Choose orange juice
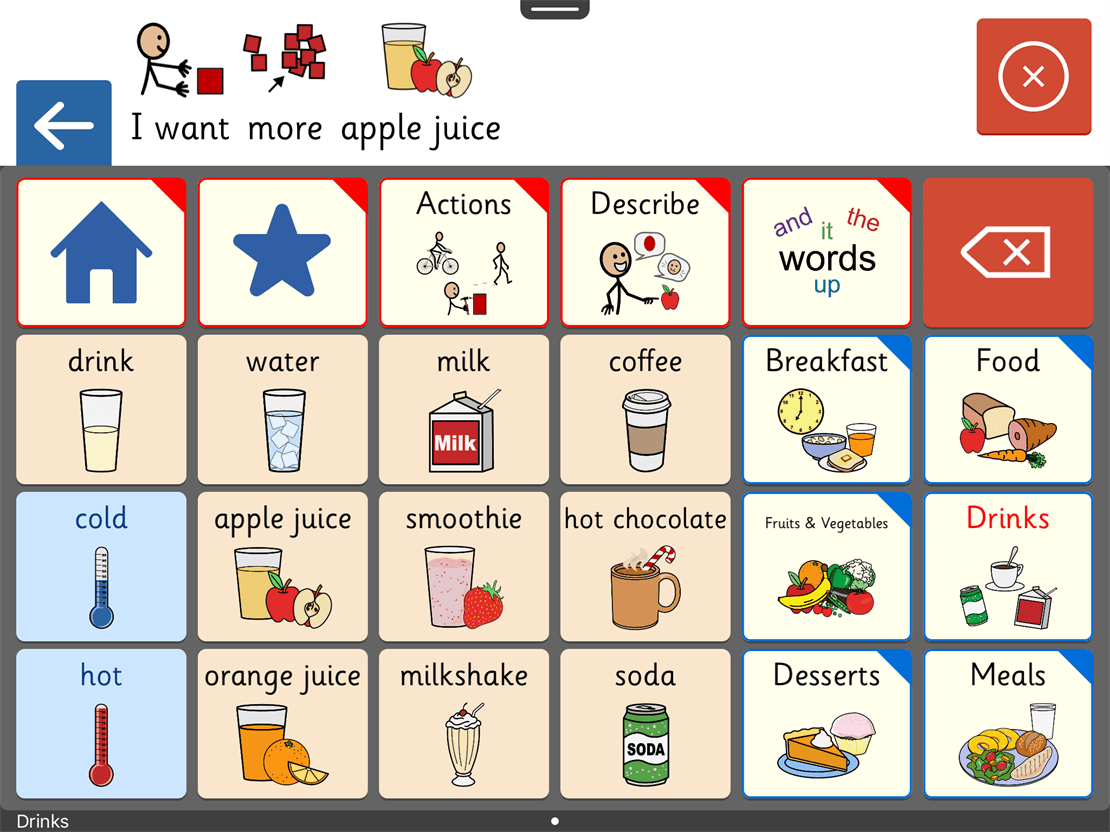1110x832 pixels. (282, 723)
